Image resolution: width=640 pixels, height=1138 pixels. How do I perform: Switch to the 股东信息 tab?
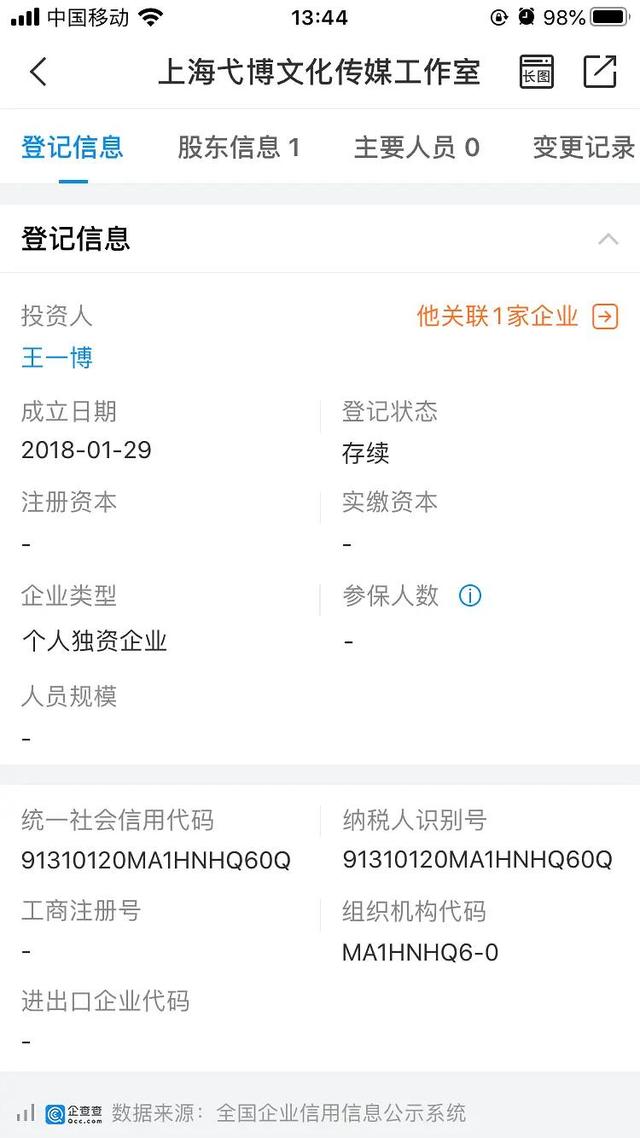pyautogui.click(x=239, y=147)
